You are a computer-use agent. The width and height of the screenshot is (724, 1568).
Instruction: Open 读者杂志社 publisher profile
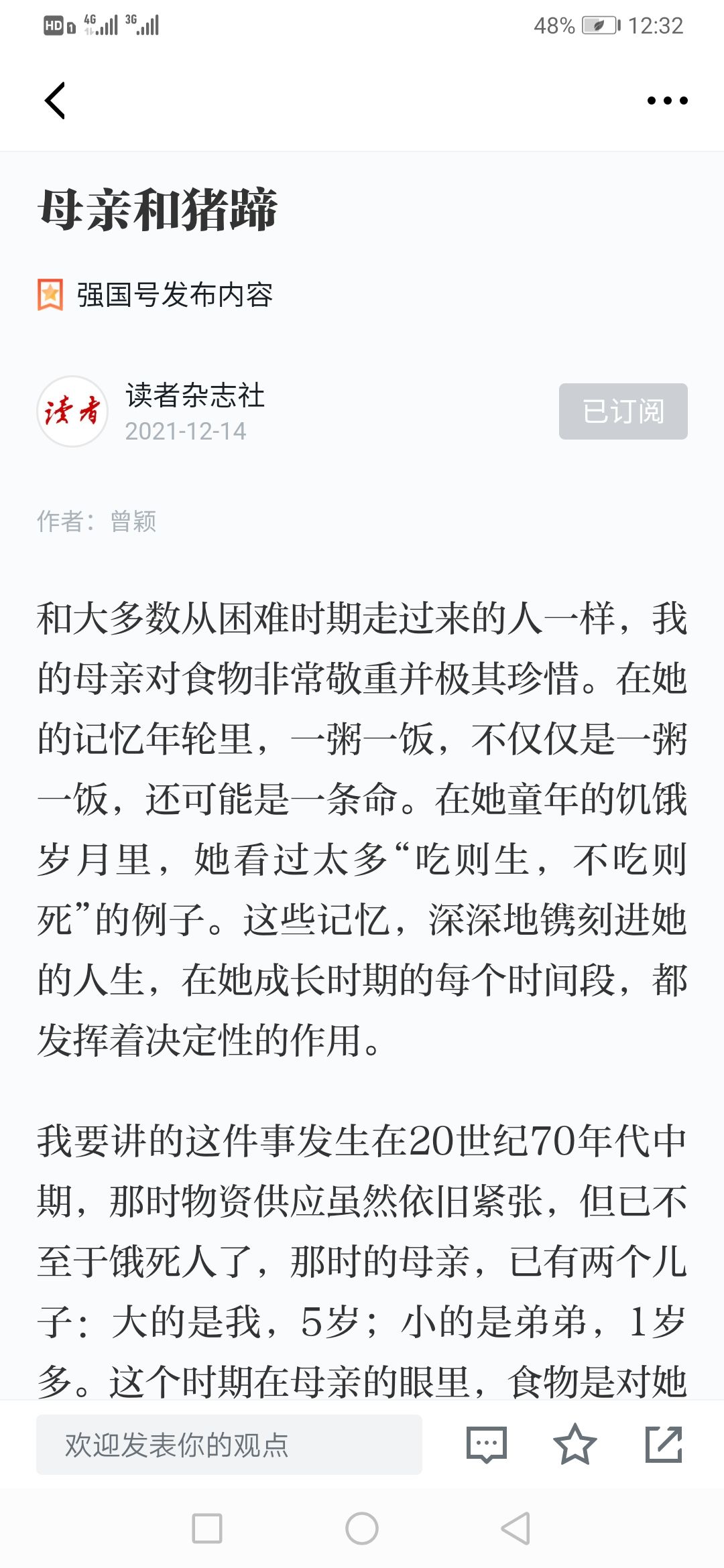click(x=194, y=395)
